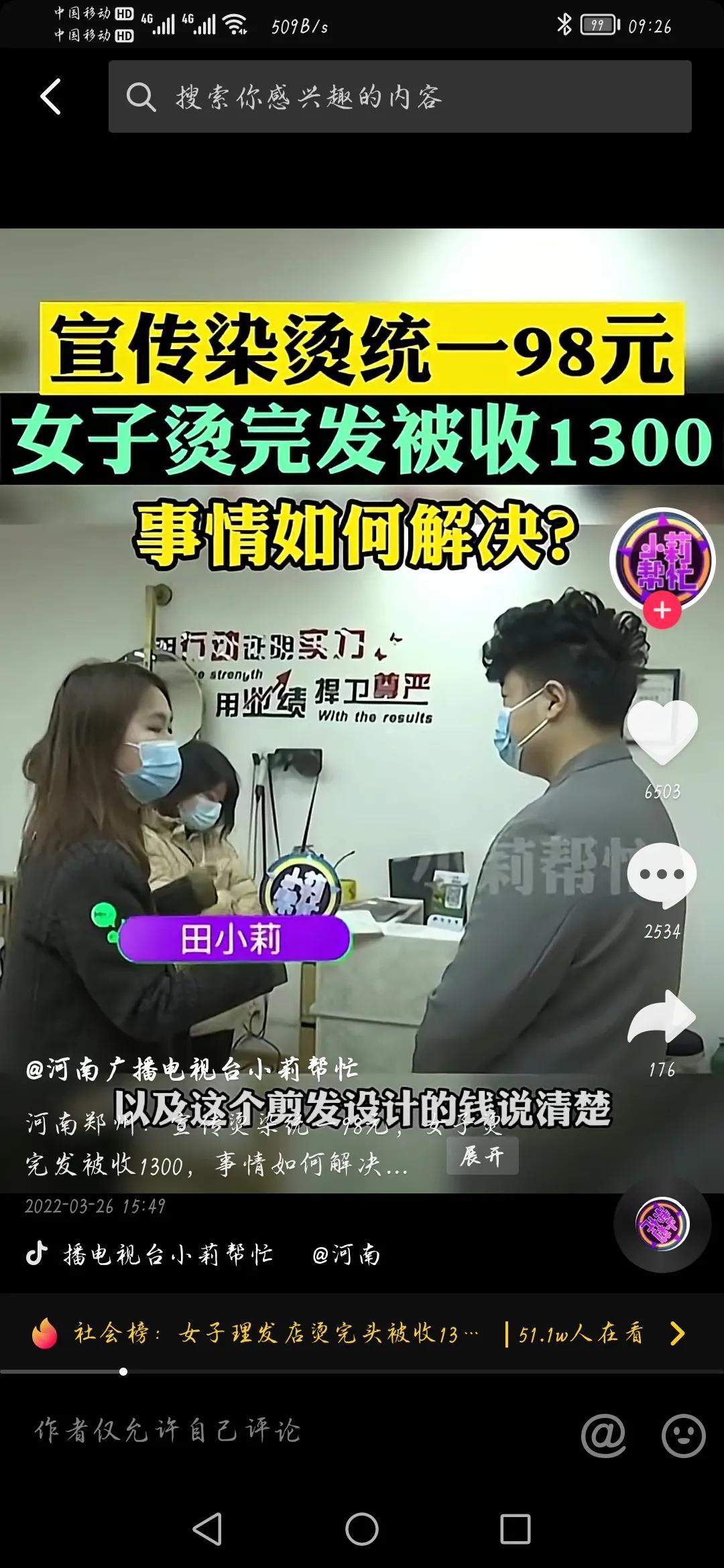The height and width of the screenshot is (1568, 724).
Task: Like the video with the heart icon
Action: pyautogui.click(x=662, y=732)
